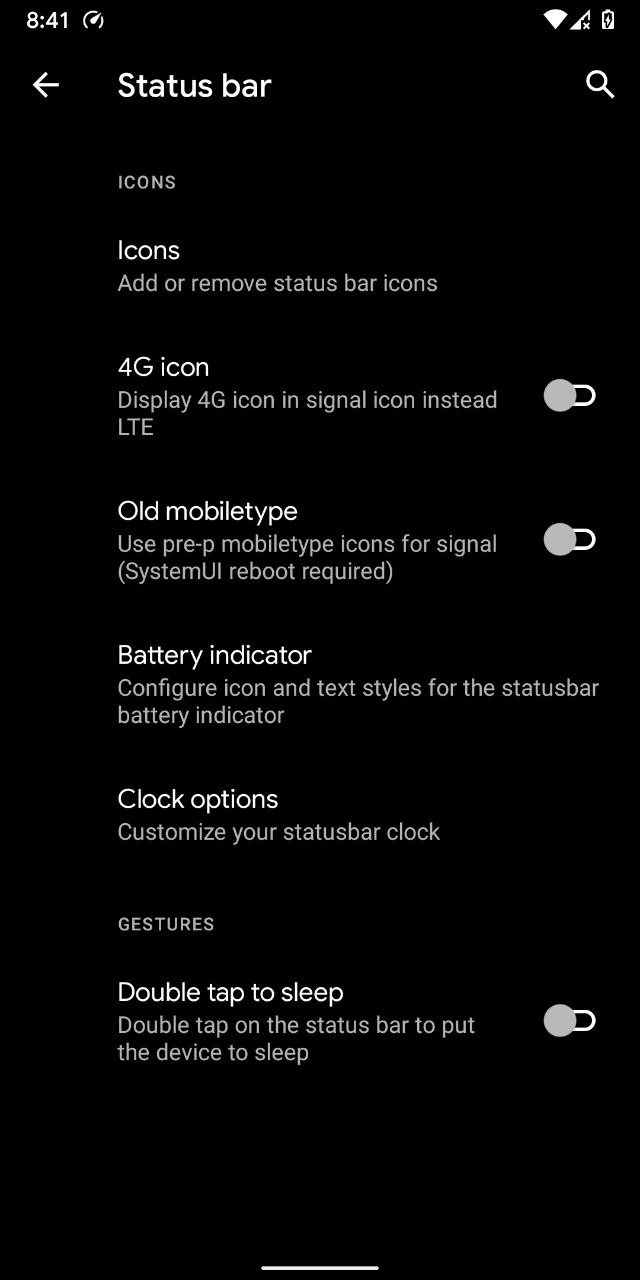640x1280 pixels.
Task: Go back using the back arrow
Action: [46, 86]
